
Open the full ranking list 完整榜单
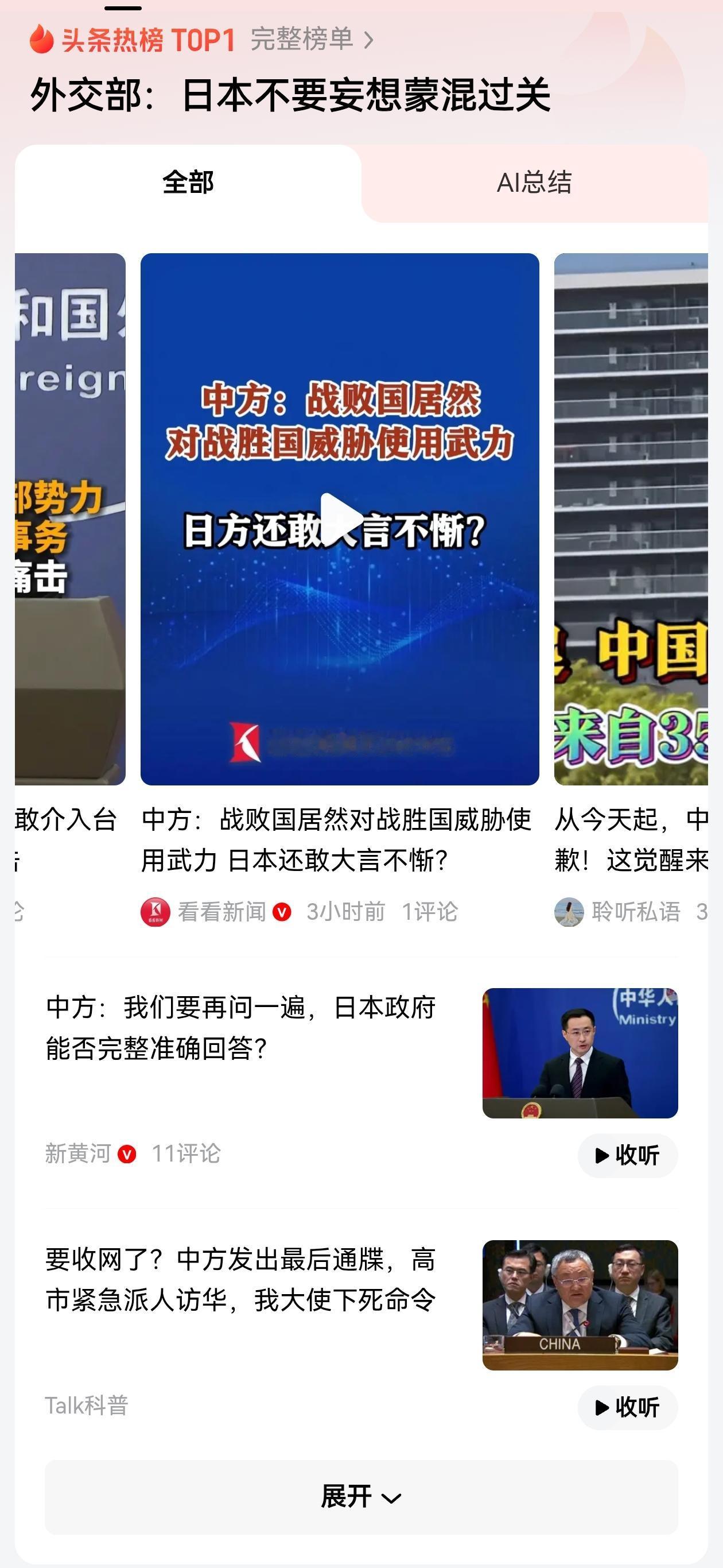(x=301, y=41)
